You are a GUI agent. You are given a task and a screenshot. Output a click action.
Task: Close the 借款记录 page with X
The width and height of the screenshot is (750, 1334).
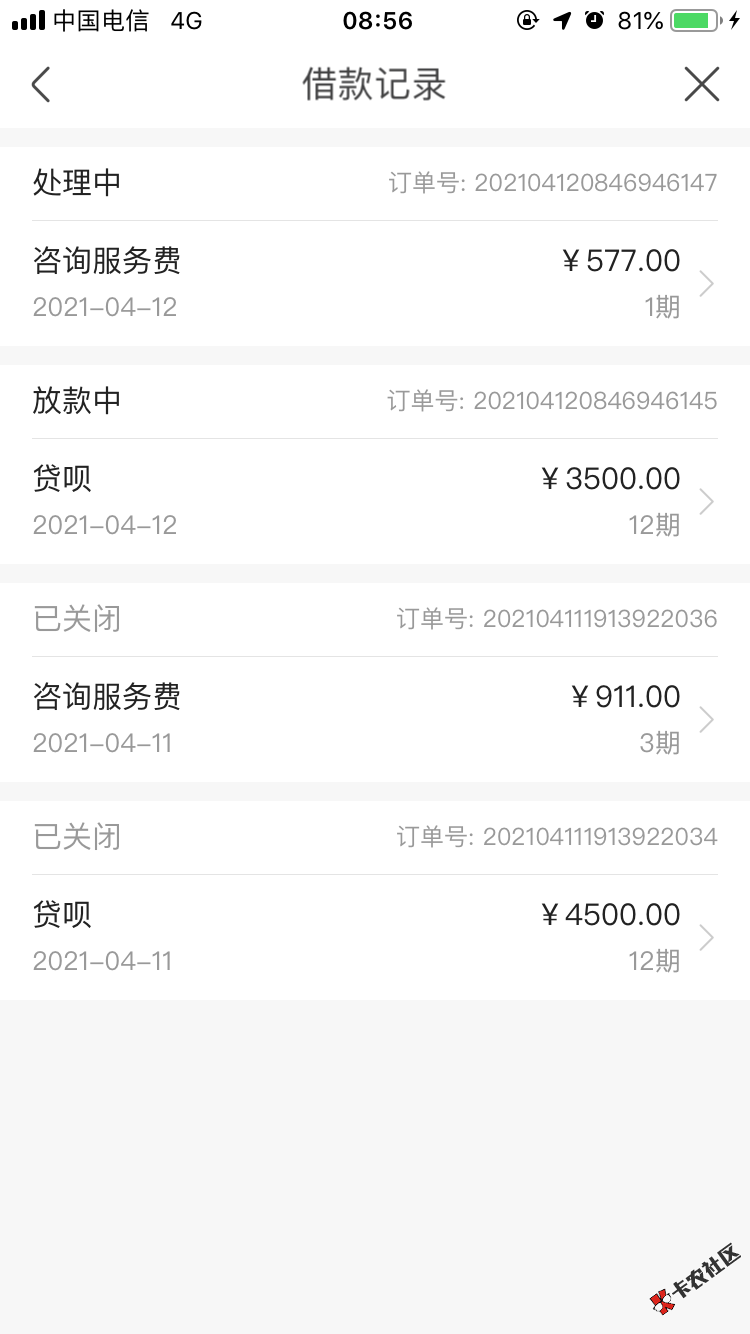[x=701, y=85]
